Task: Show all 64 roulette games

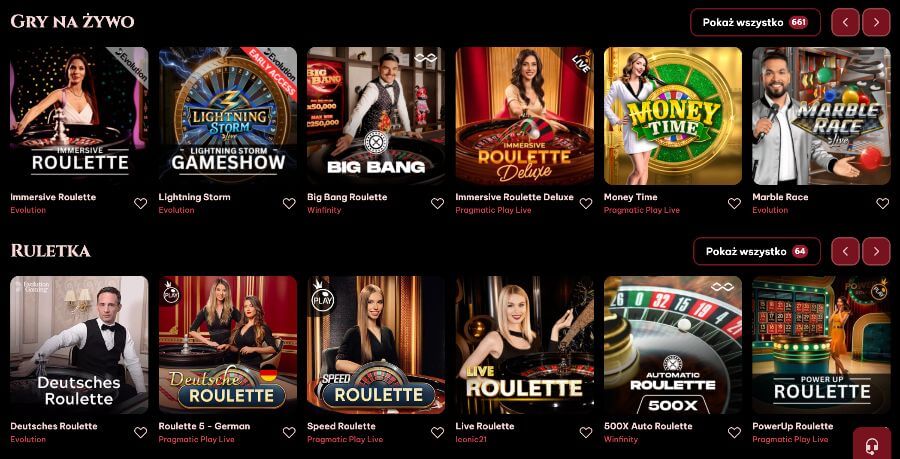Action: click(756, 251)
